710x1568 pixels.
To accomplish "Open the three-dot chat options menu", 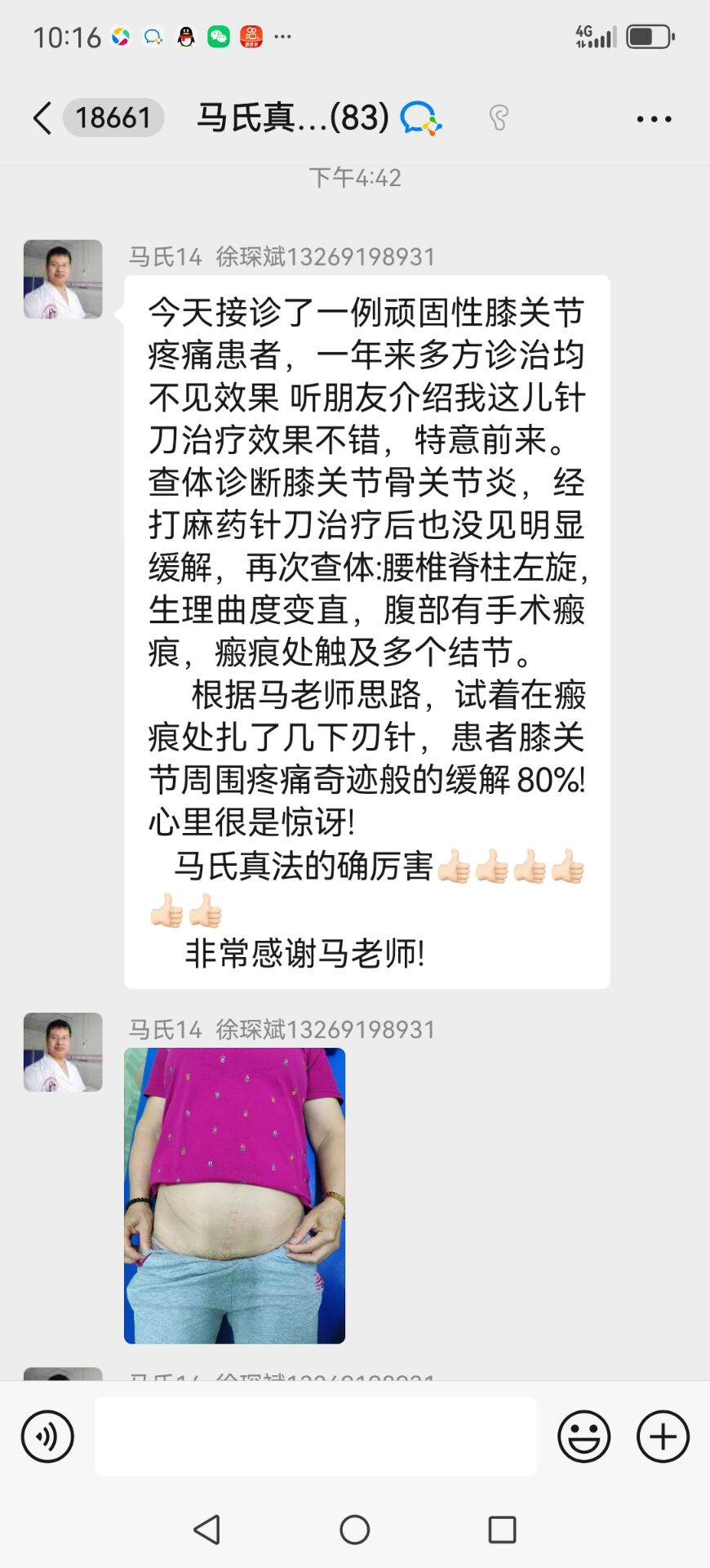I will pyautogui.click(x=654, y=119).
